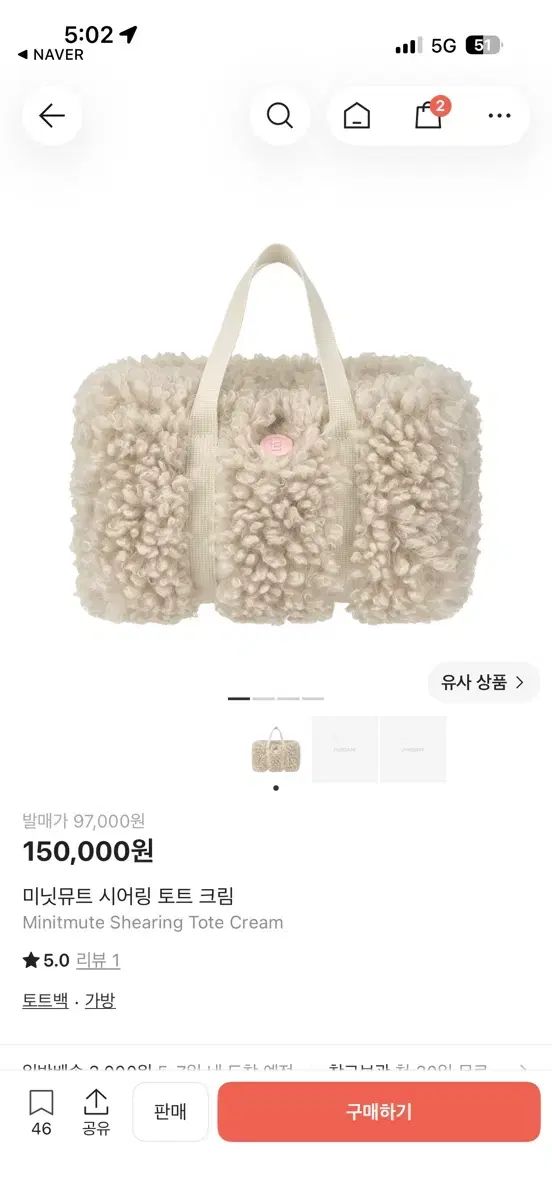The image size is (552, 1200).
Task: Go to the home icon
Action: pyautogui.click(x=357, y=116)
